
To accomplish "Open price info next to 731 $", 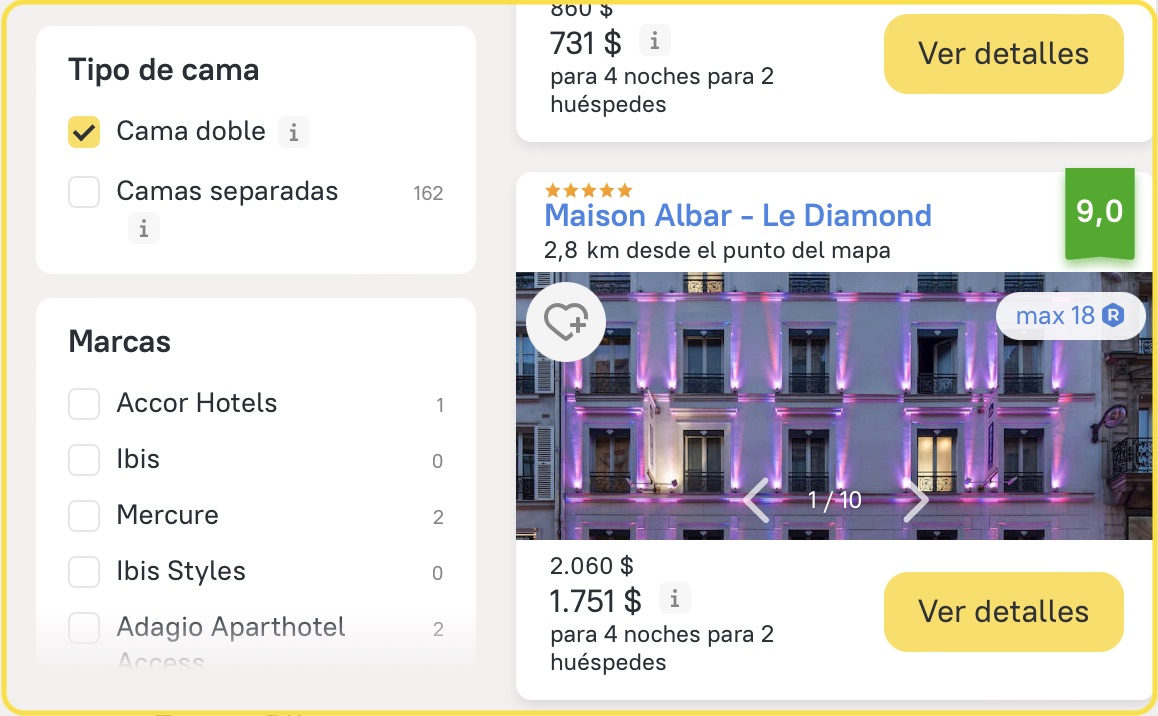I will [x=654, y=41].
